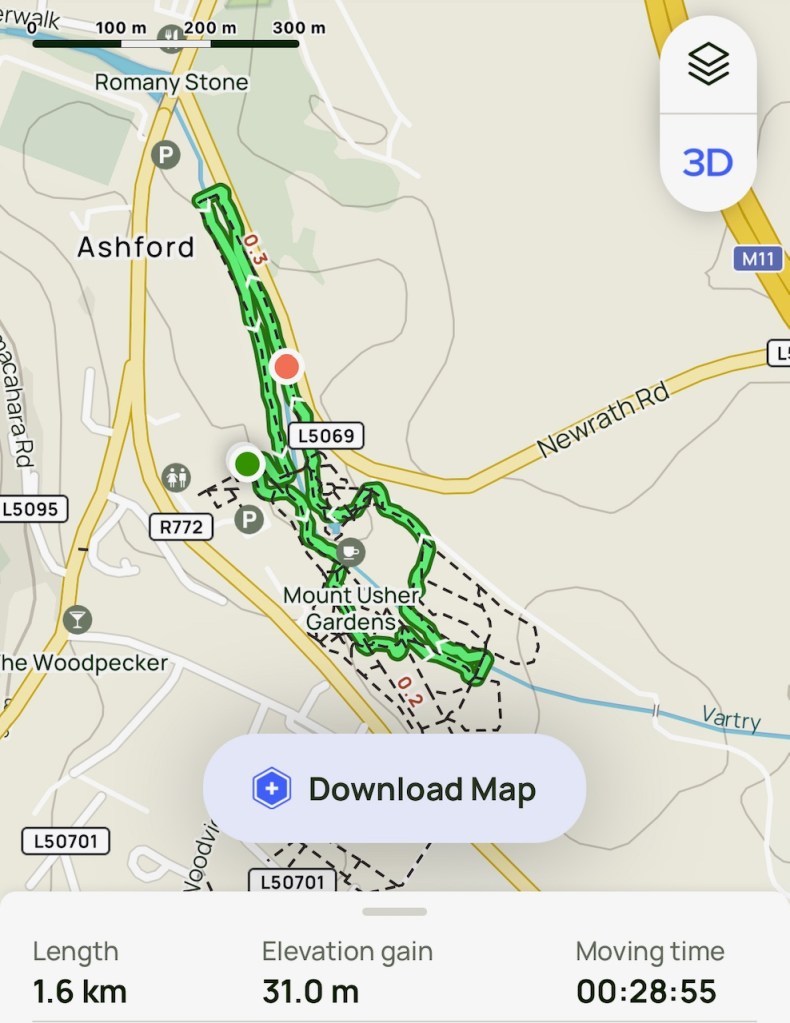Tap the green trail start marker
790x1023 pixels.
[247, 464]
